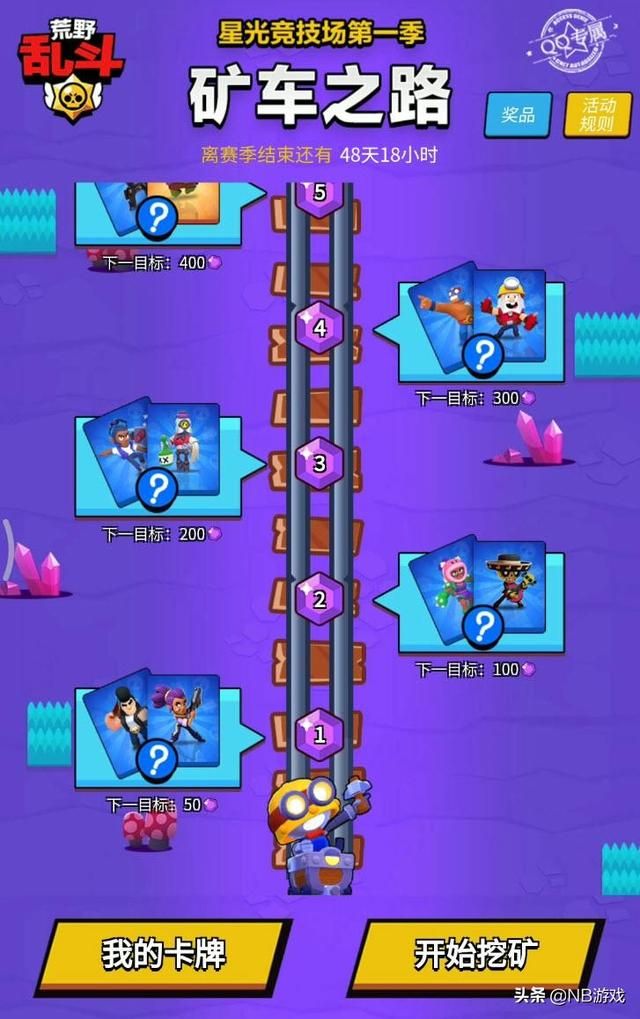Open reward card with 50 gem target
Image resolution: width=640 pixels, height=1019 pixels.
coord(160,736)
